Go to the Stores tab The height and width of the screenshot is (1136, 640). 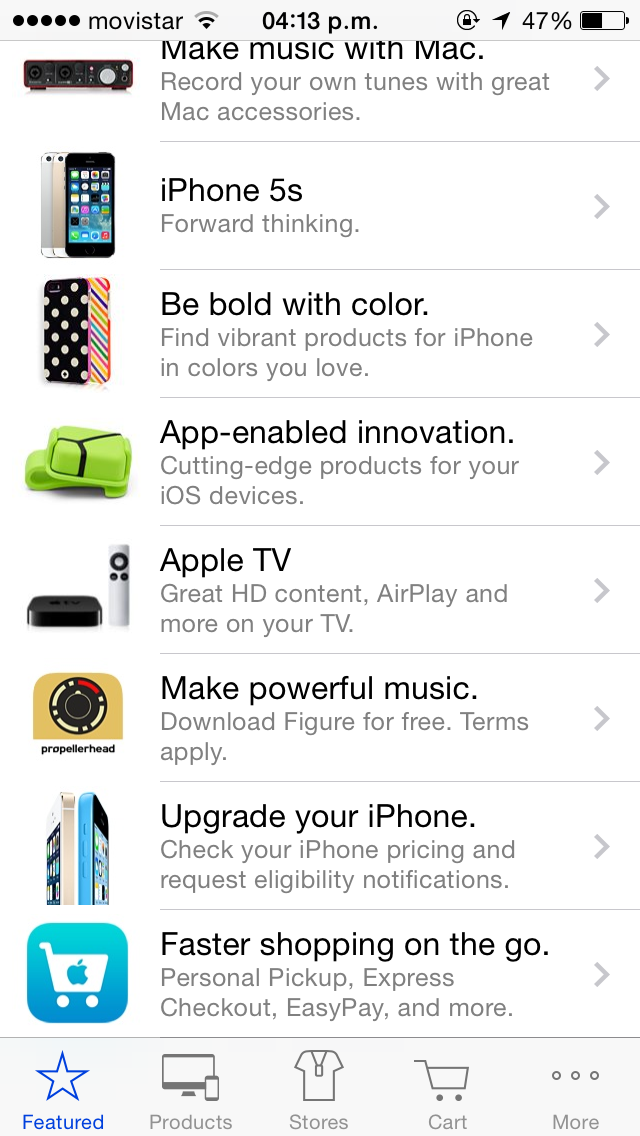[318, 1090]
